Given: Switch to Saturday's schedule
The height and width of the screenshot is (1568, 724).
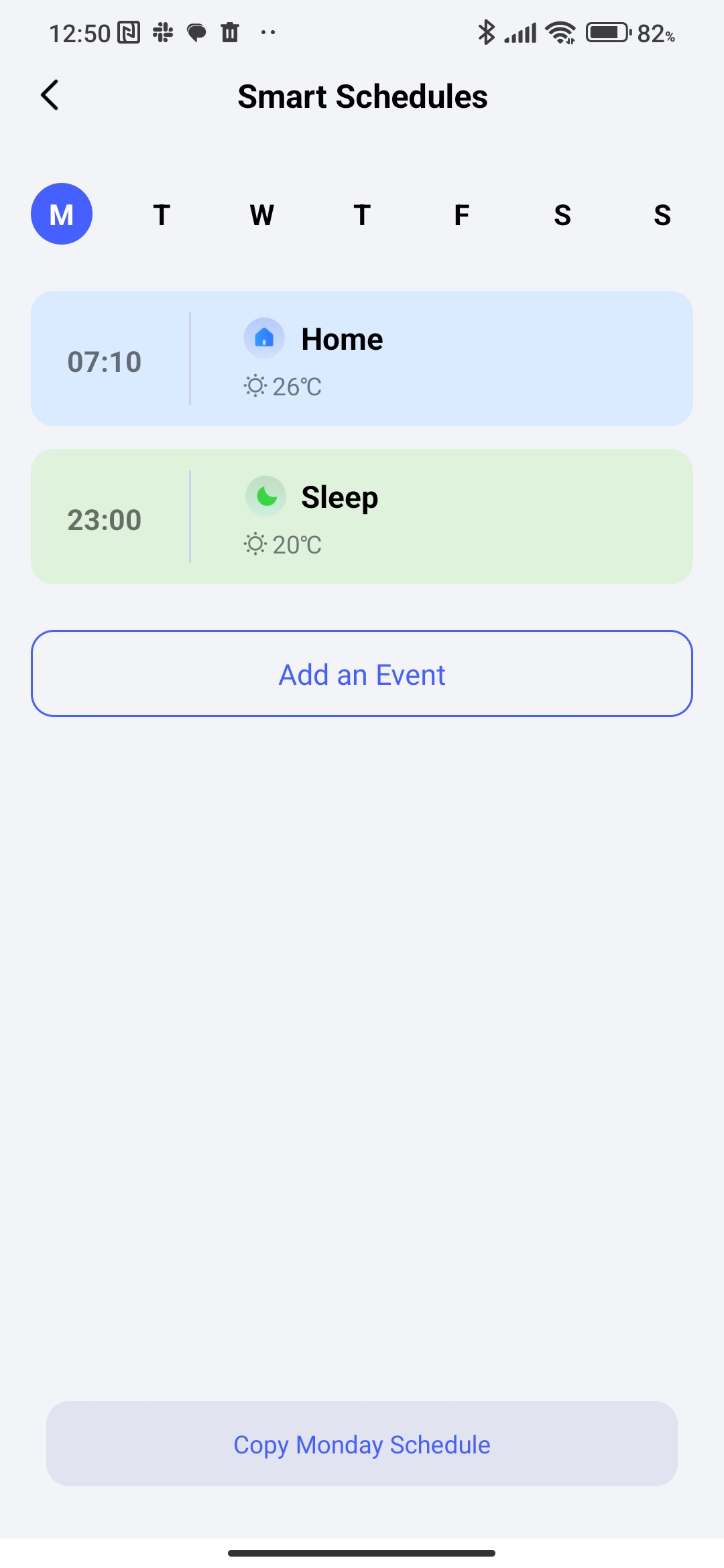Looking at the screenshot, I should coord(562,214).
